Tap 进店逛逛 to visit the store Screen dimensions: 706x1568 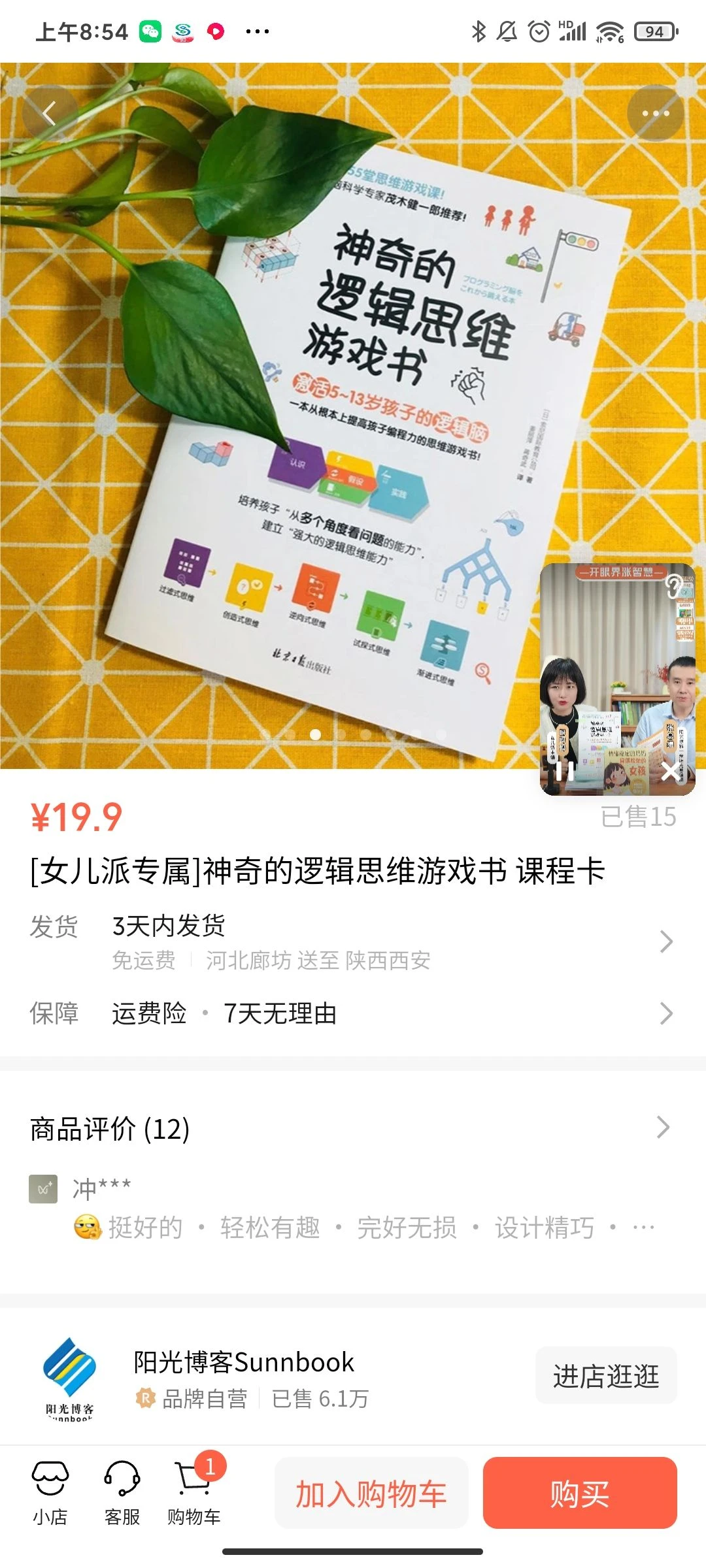click(606, 1375)
